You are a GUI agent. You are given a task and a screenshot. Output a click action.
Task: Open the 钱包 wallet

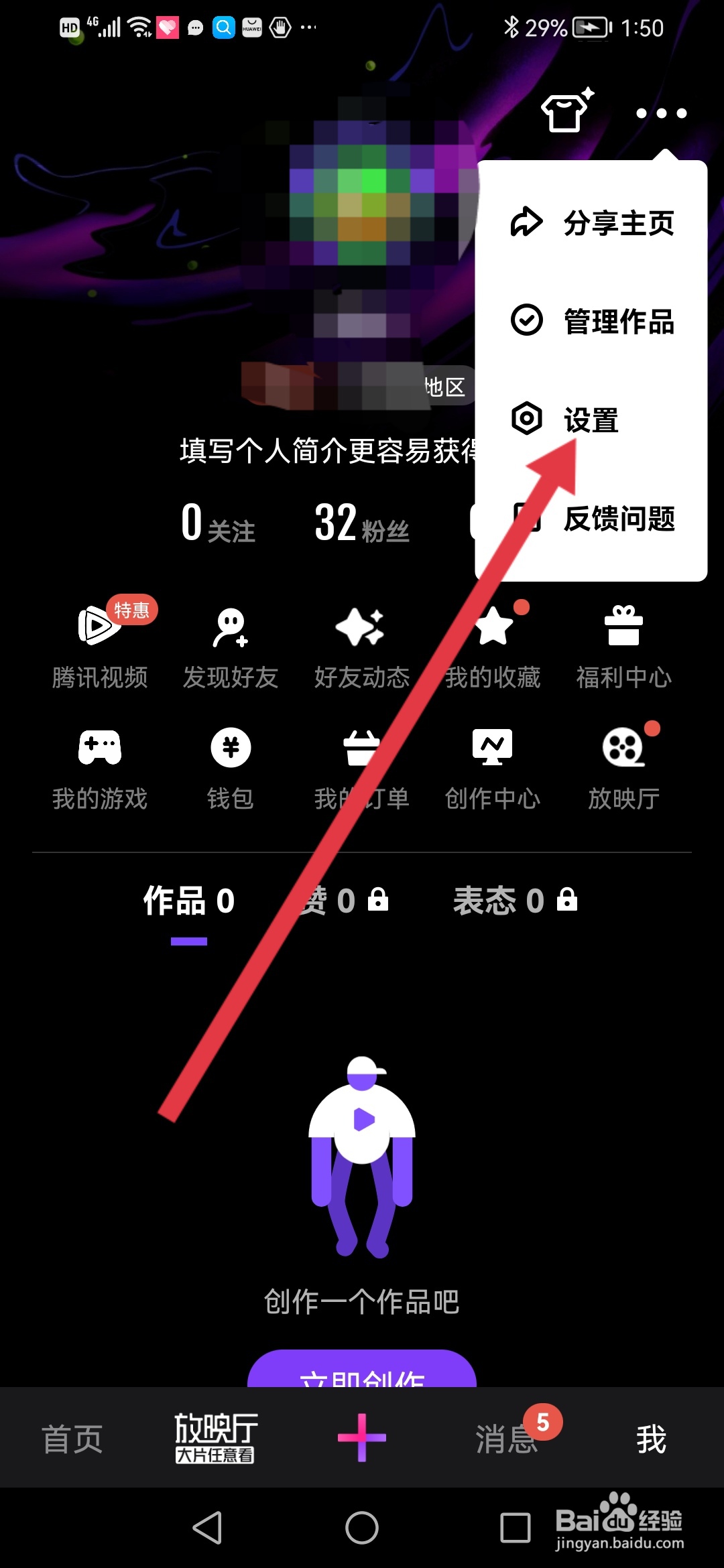[230, 767]
